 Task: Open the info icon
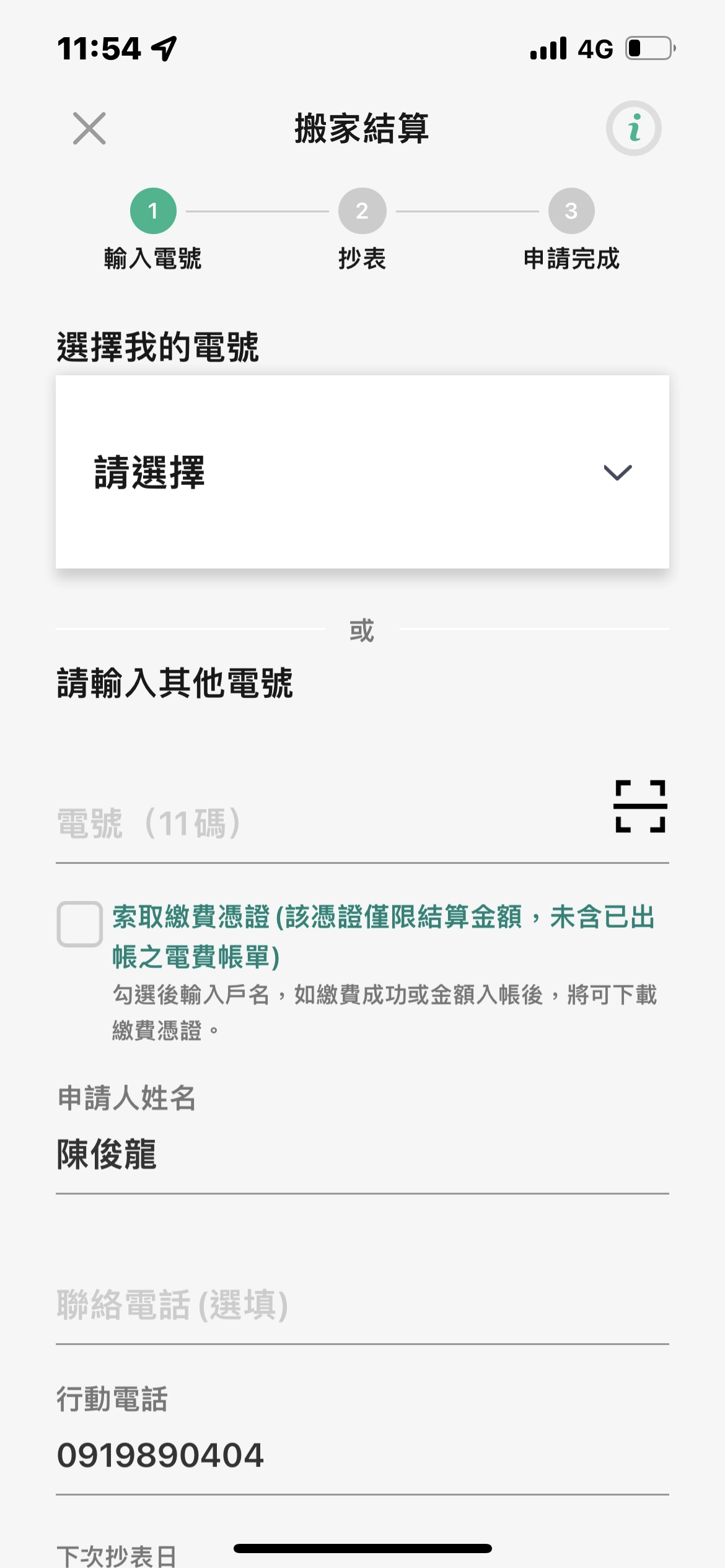(x=633, y=128)
